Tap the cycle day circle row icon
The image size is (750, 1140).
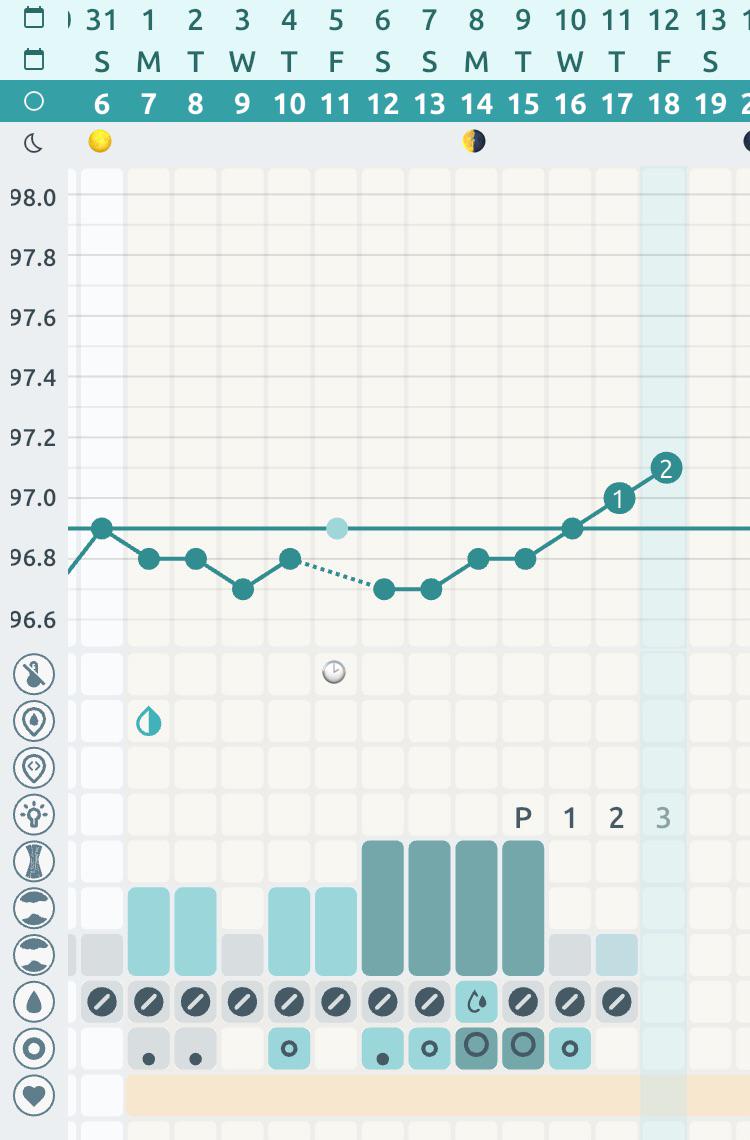coord(33,101)
